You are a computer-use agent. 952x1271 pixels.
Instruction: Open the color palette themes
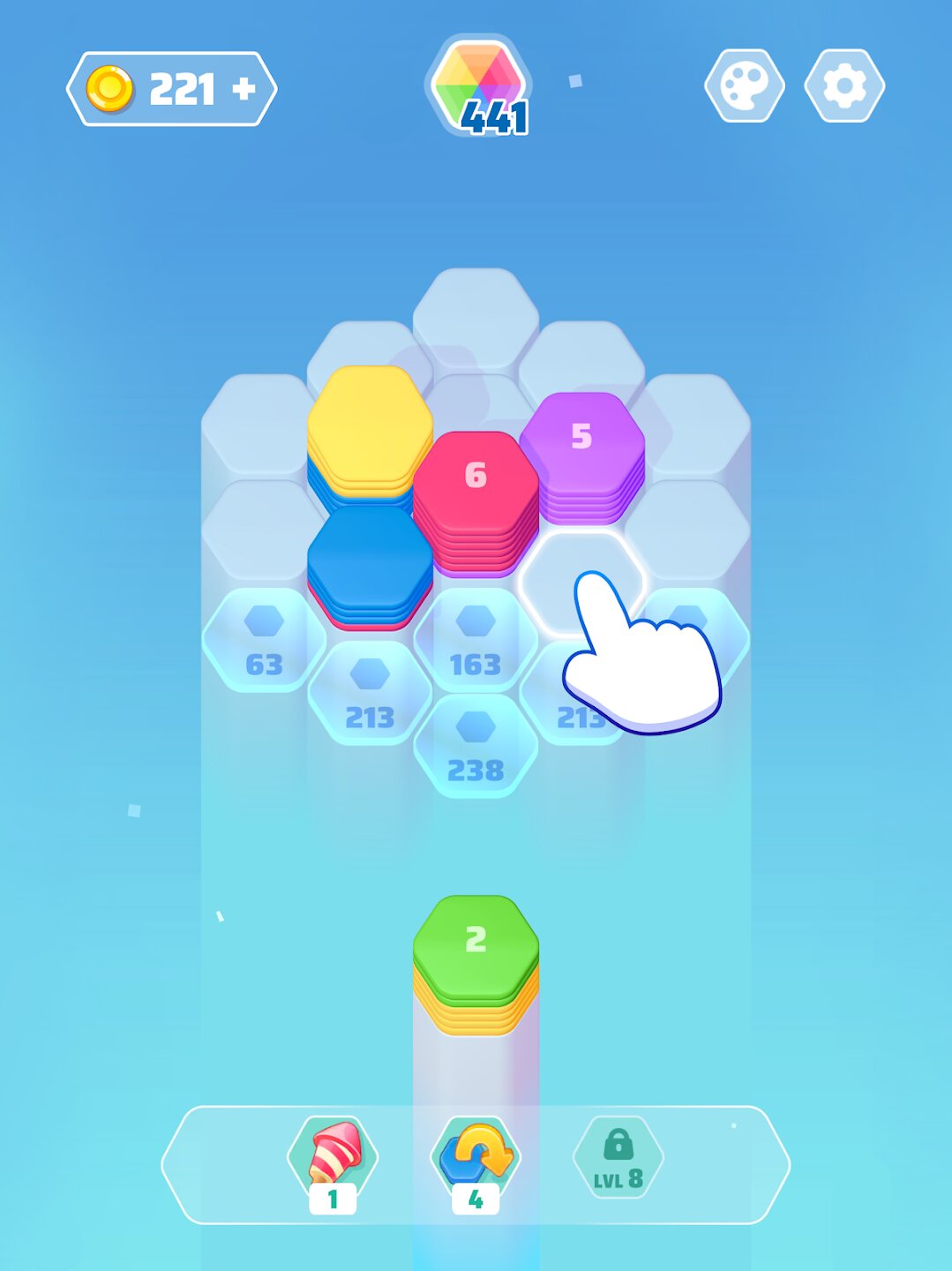745,86
